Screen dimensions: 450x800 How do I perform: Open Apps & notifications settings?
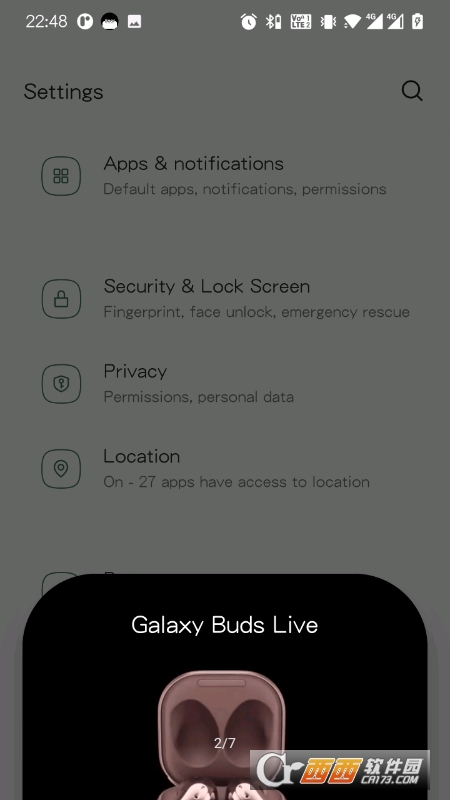[225, 176]
